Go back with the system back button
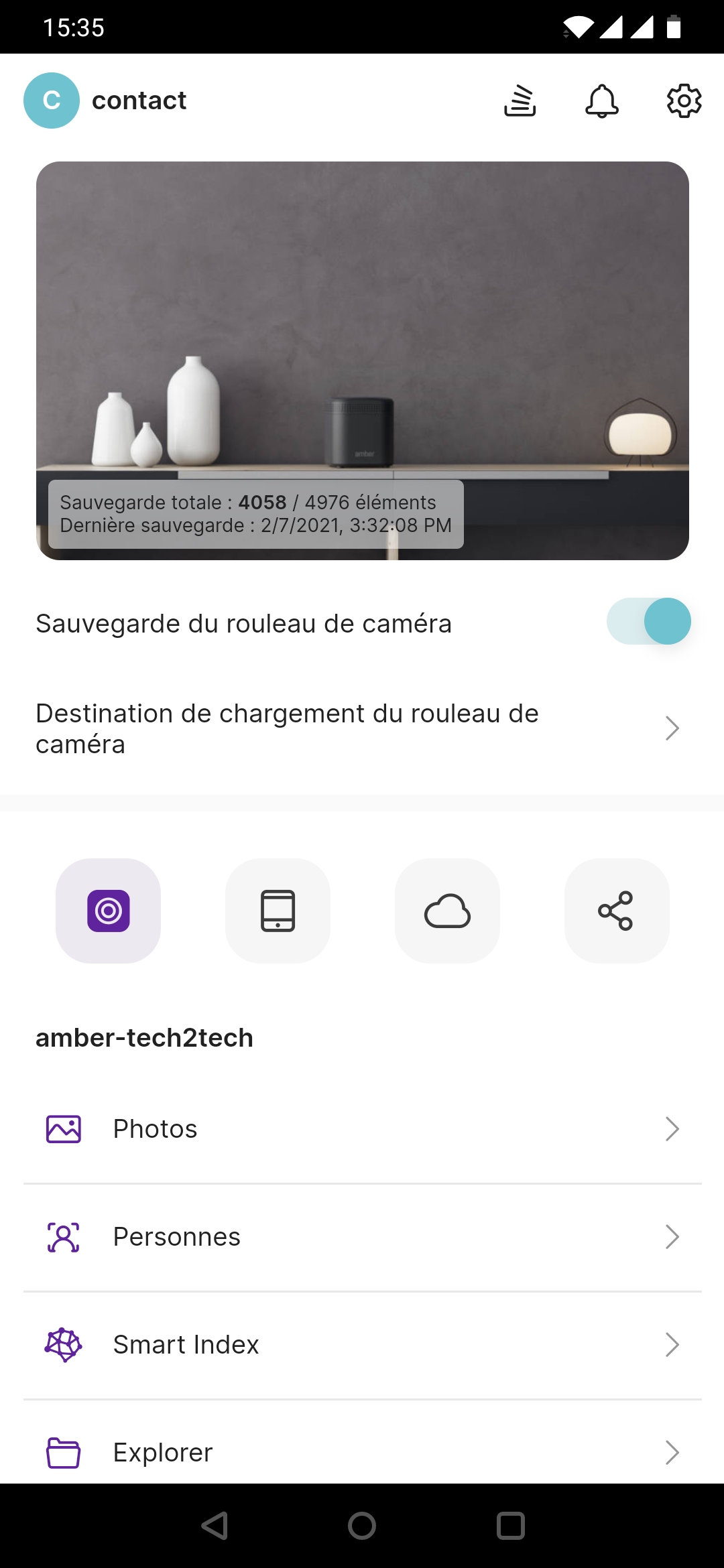724x1568 pixels. (215, 1526)
